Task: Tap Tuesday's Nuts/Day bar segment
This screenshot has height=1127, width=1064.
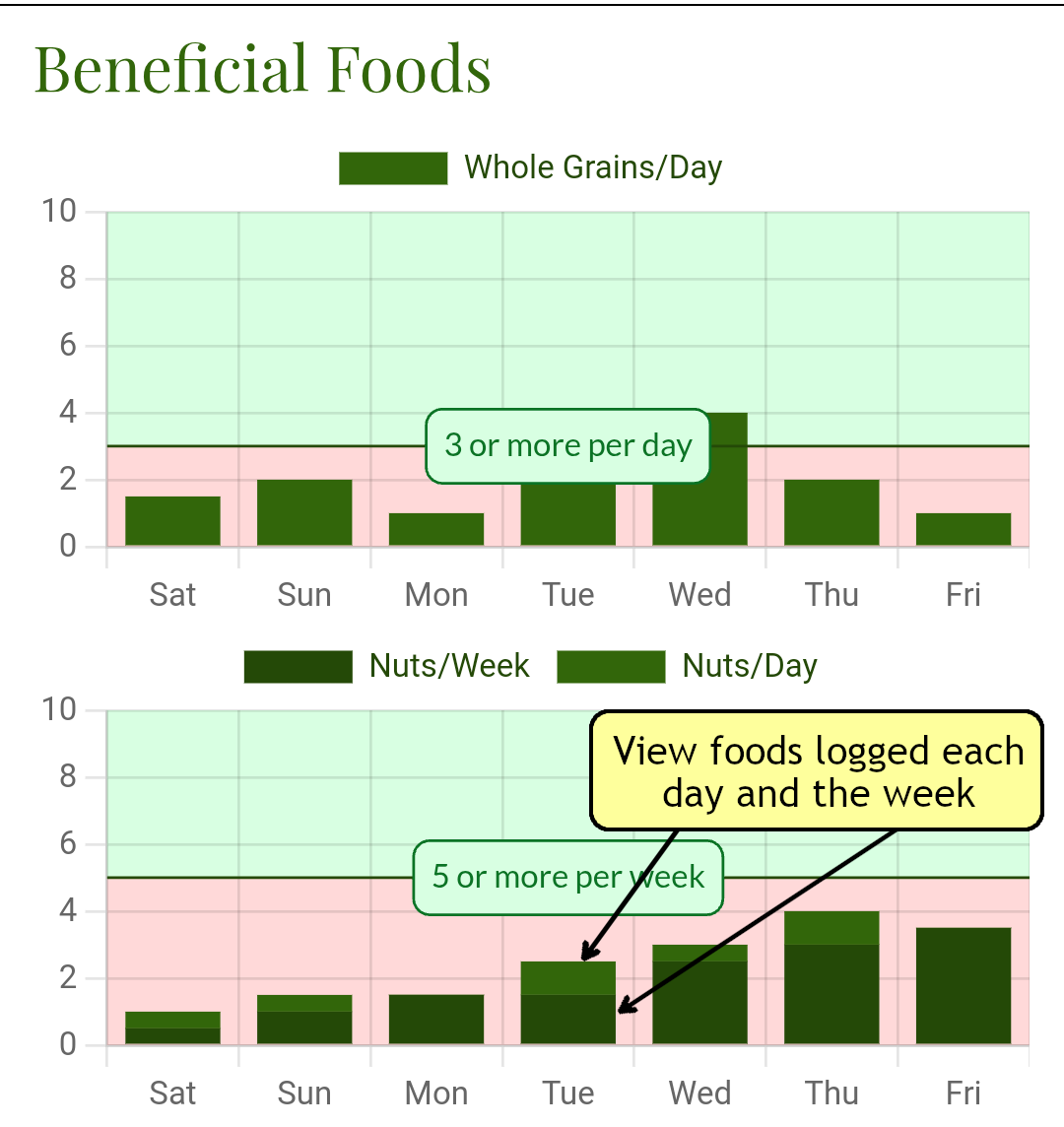Action: 552,978
